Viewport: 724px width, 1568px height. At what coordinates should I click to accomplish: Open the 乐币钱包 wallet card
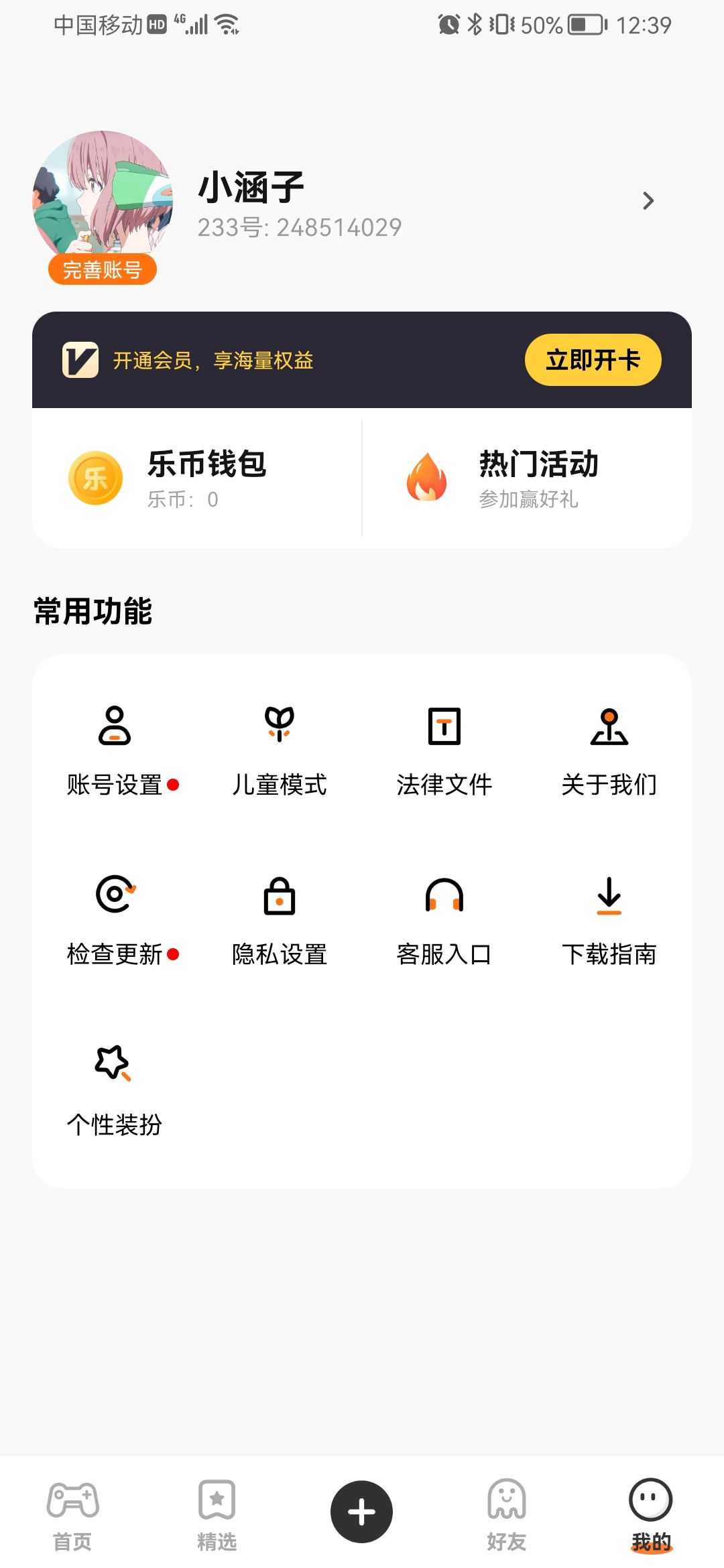tap(197, 478)
